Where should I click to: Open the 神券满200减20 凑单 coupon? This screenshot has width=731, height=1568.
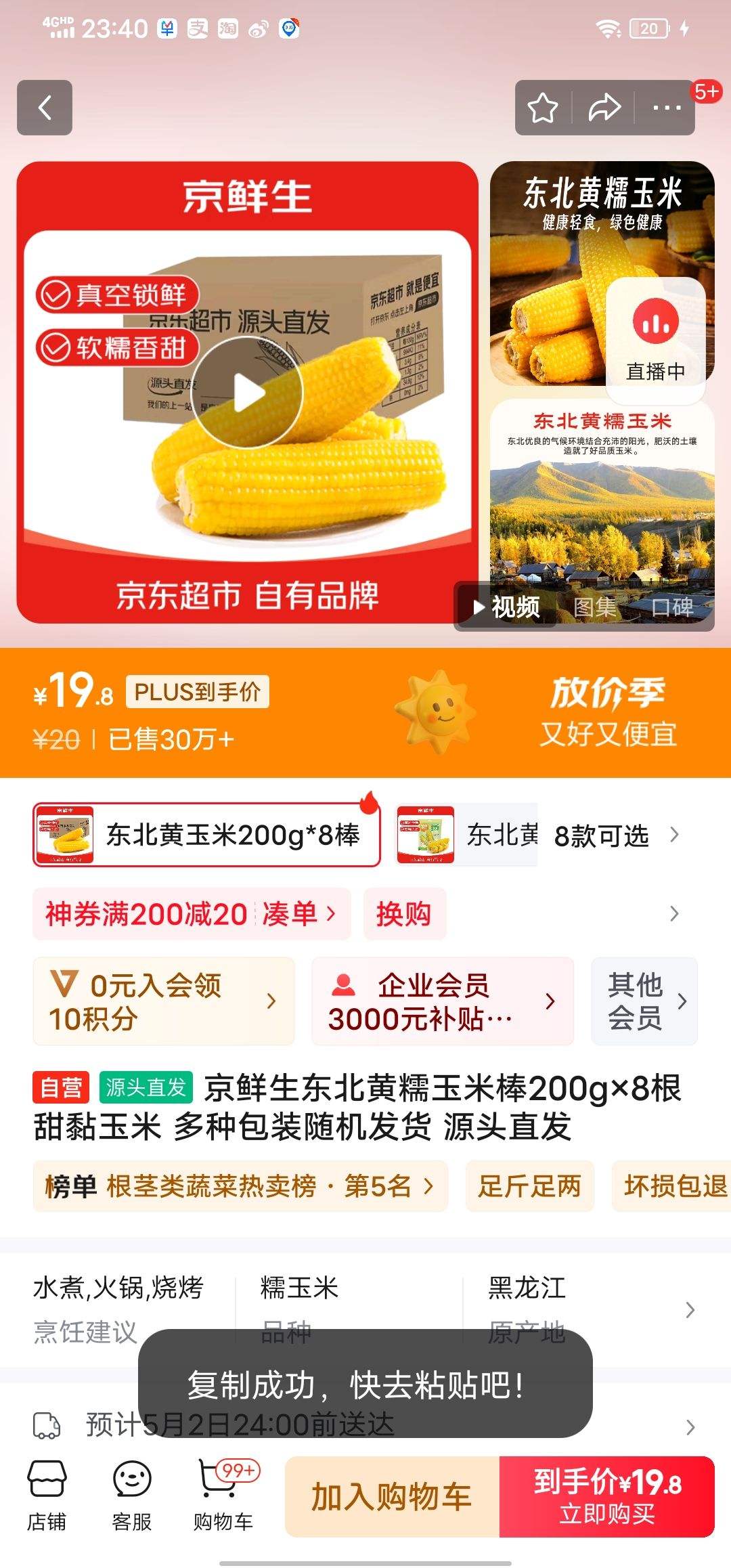192,914
